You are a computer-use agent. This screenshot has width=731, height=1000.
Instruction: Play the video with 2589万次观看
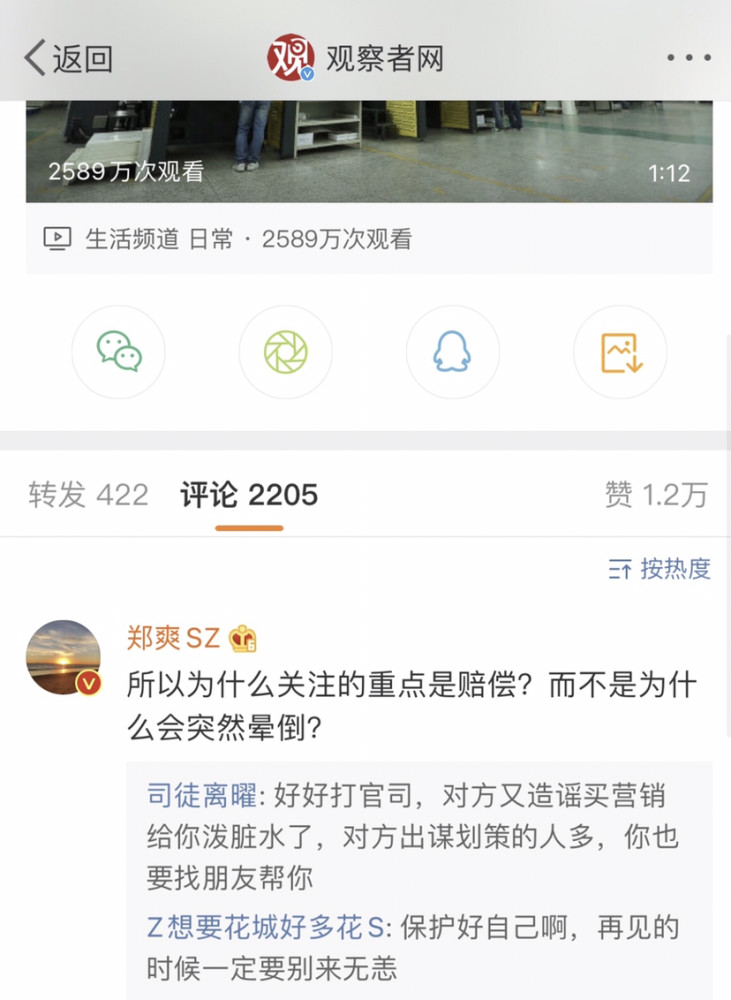coord(369,150)
